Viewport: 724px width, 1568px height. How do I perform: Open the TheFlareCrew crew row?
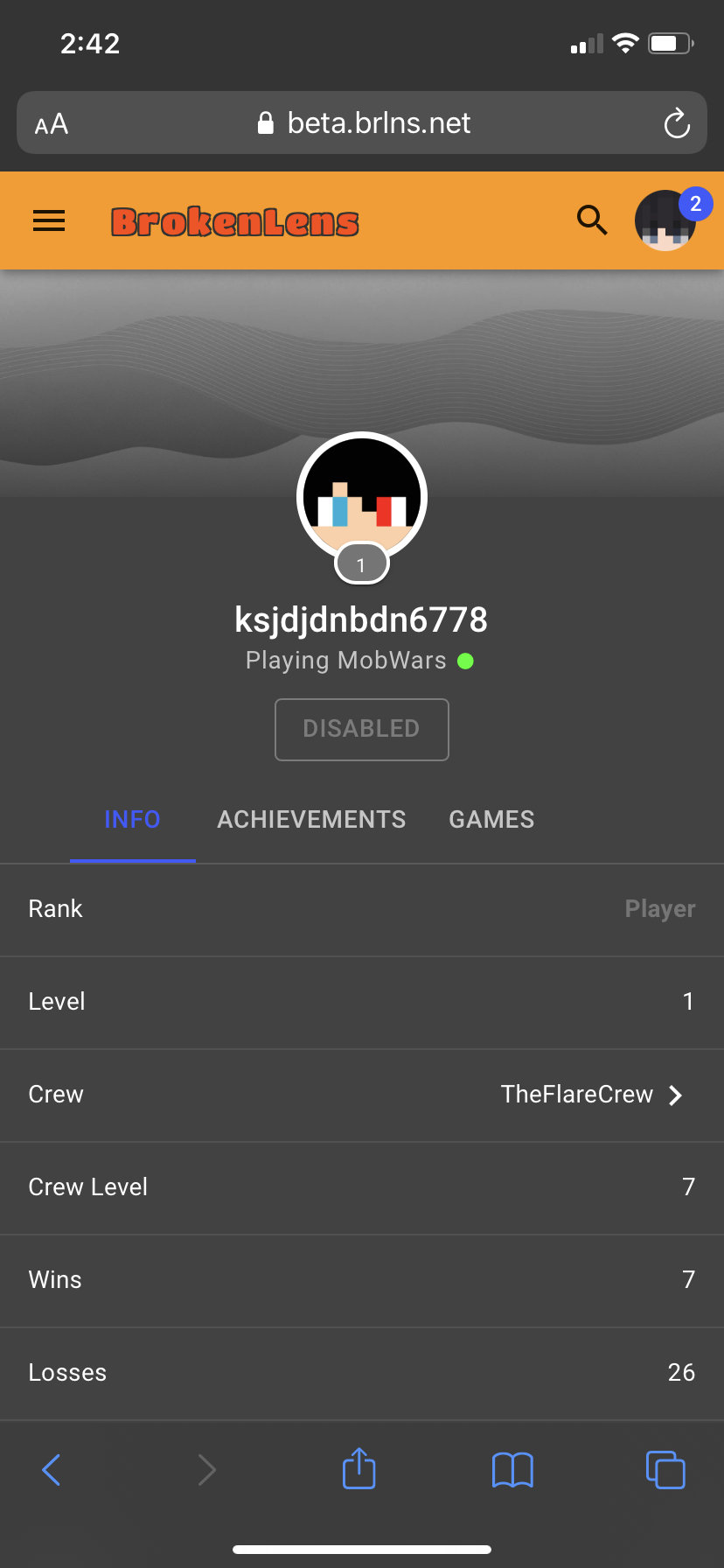coord(362,1095)
